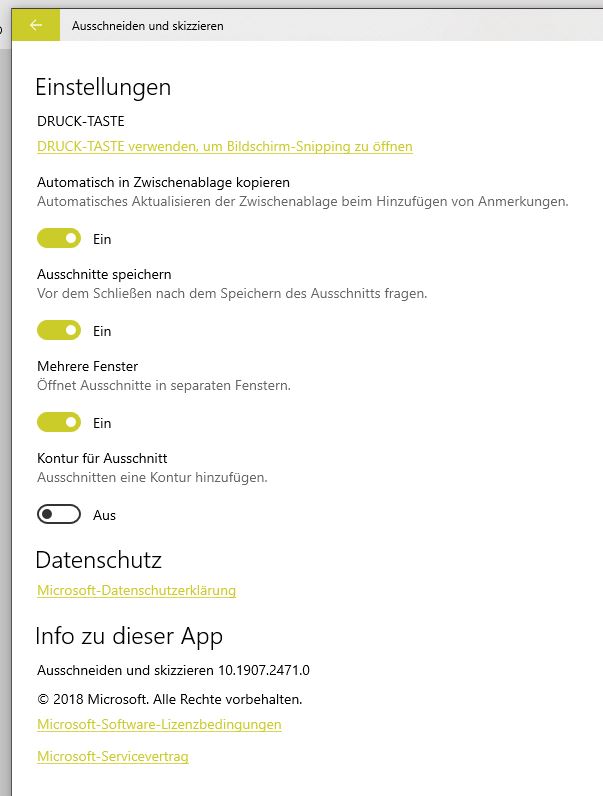Turn off Ausschnitte speichern toggle
Viewport: 603px width, 796px height.
coord(59,330)
